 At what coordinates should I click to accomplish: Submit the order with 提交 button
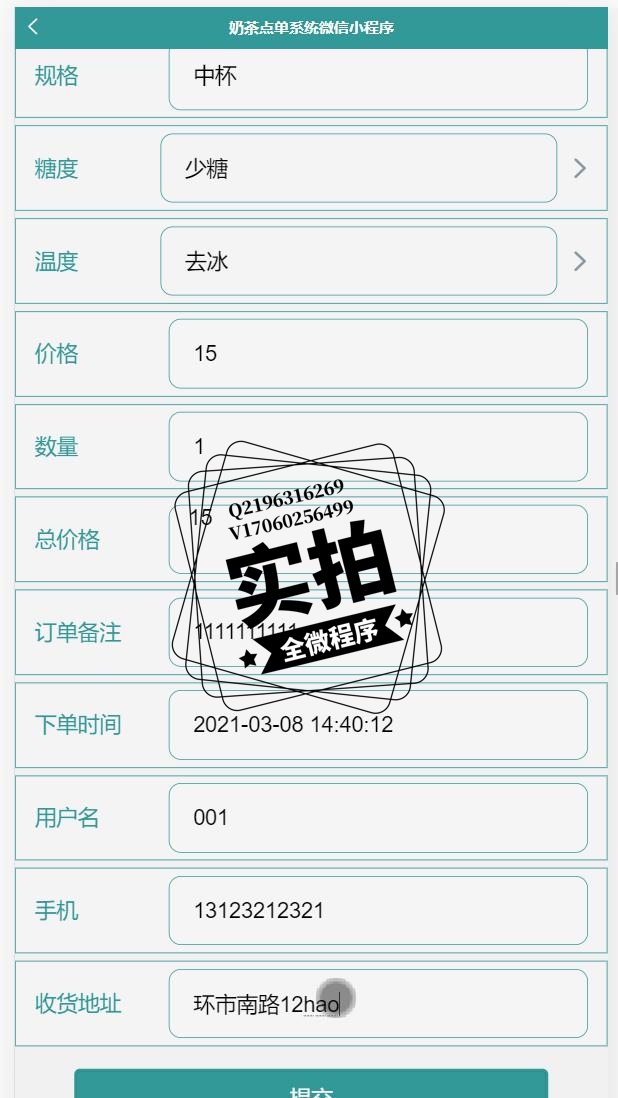[311, 1086]
